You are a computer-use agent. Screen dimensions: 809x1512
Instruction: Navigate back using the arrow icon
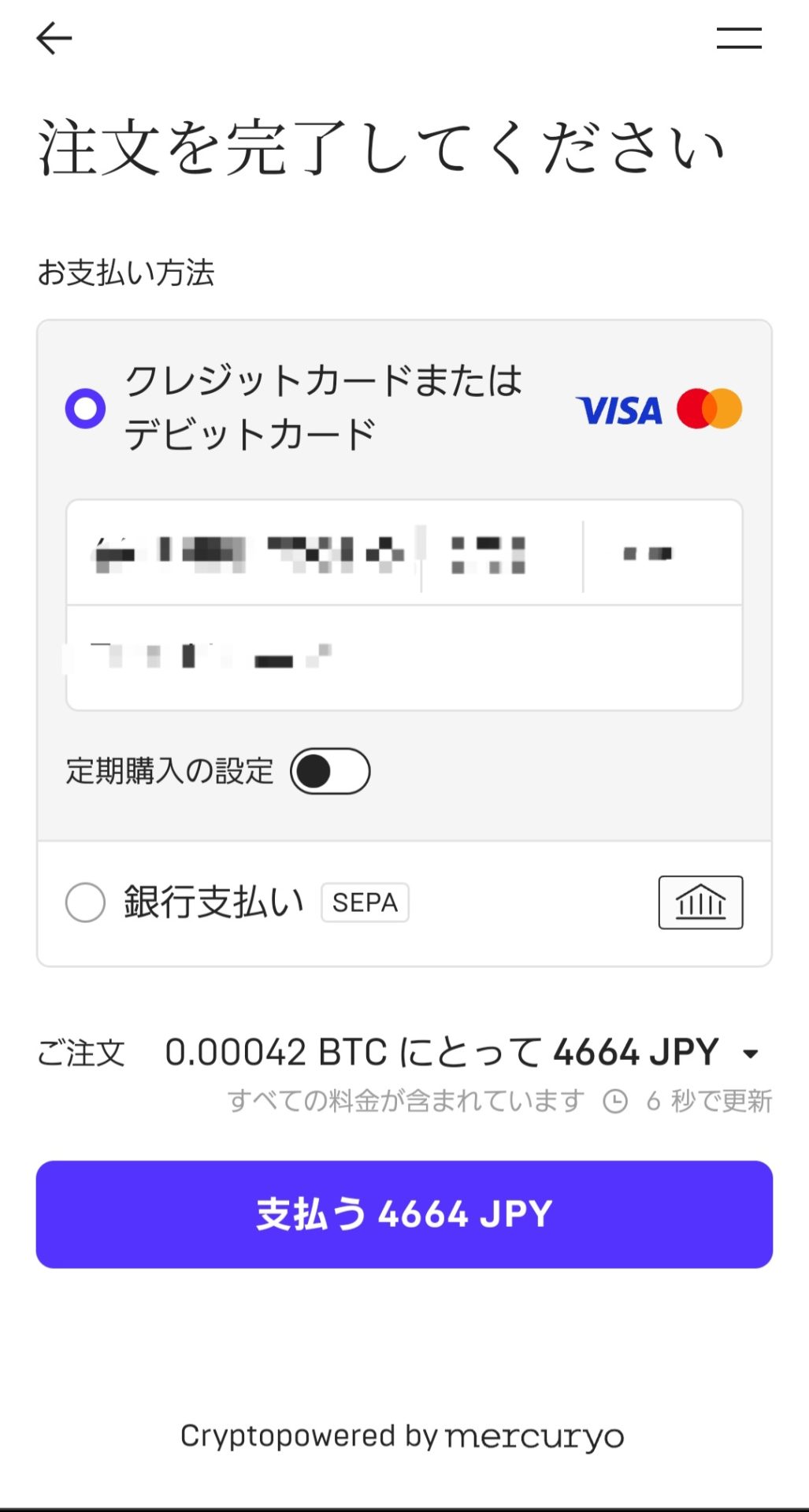pos(54,38)
